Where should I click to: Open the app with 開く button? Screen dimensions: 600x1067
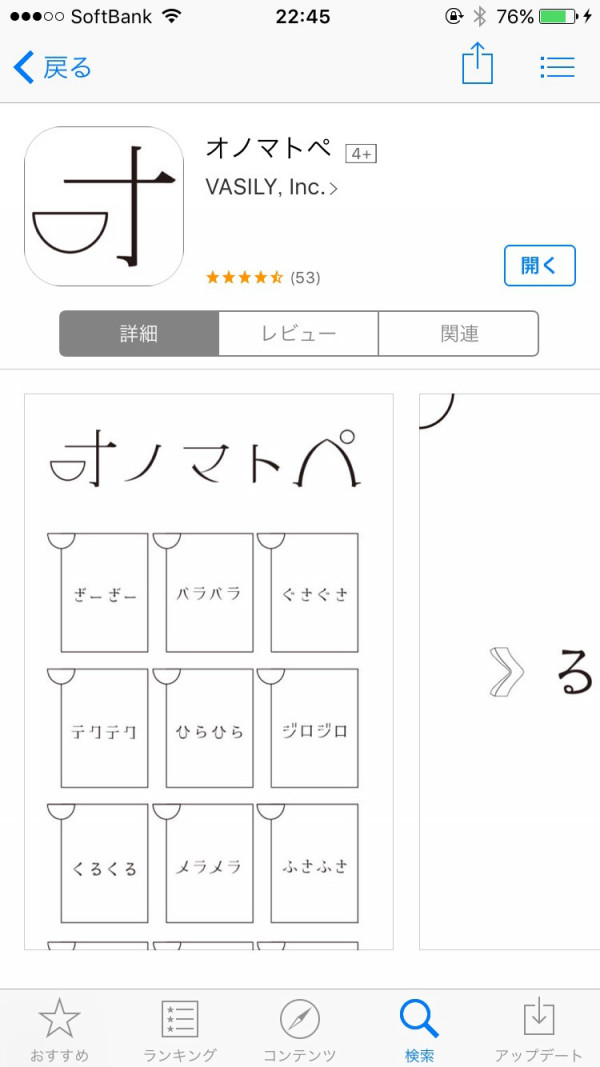539,265
